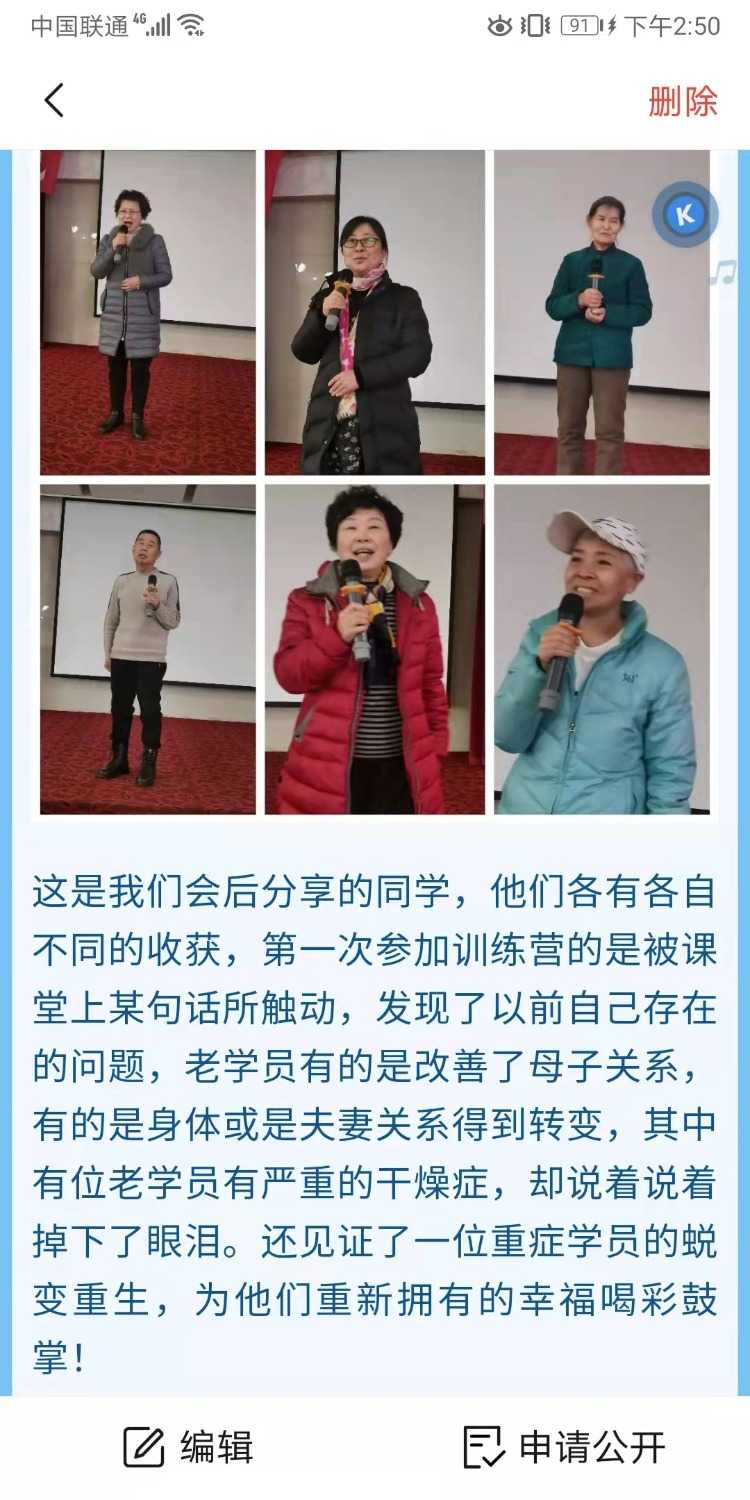
Task: Tap the red 删除 delete button
Action: [682, 101]
